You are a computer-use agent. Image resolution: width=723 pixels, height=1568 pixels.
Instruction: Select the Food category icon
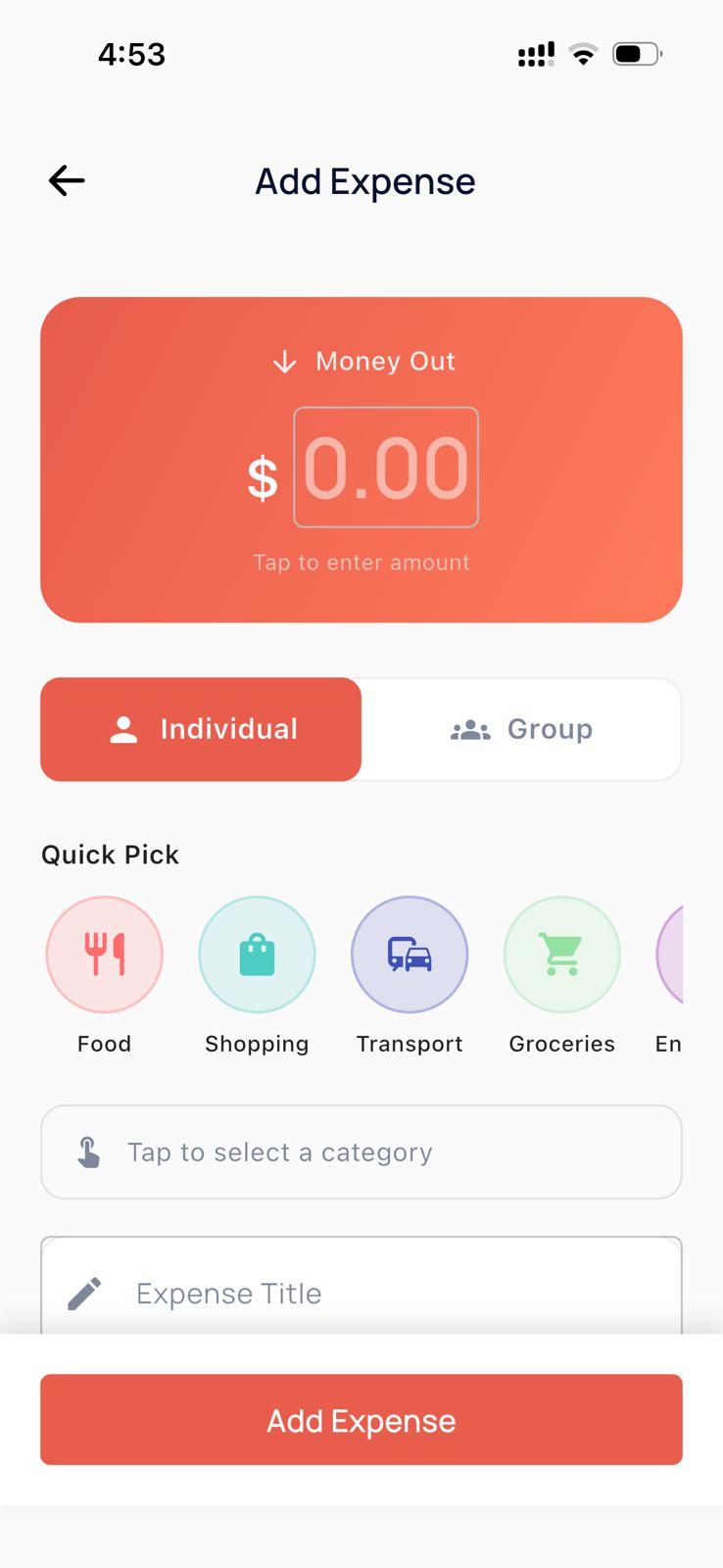(104, 954)
